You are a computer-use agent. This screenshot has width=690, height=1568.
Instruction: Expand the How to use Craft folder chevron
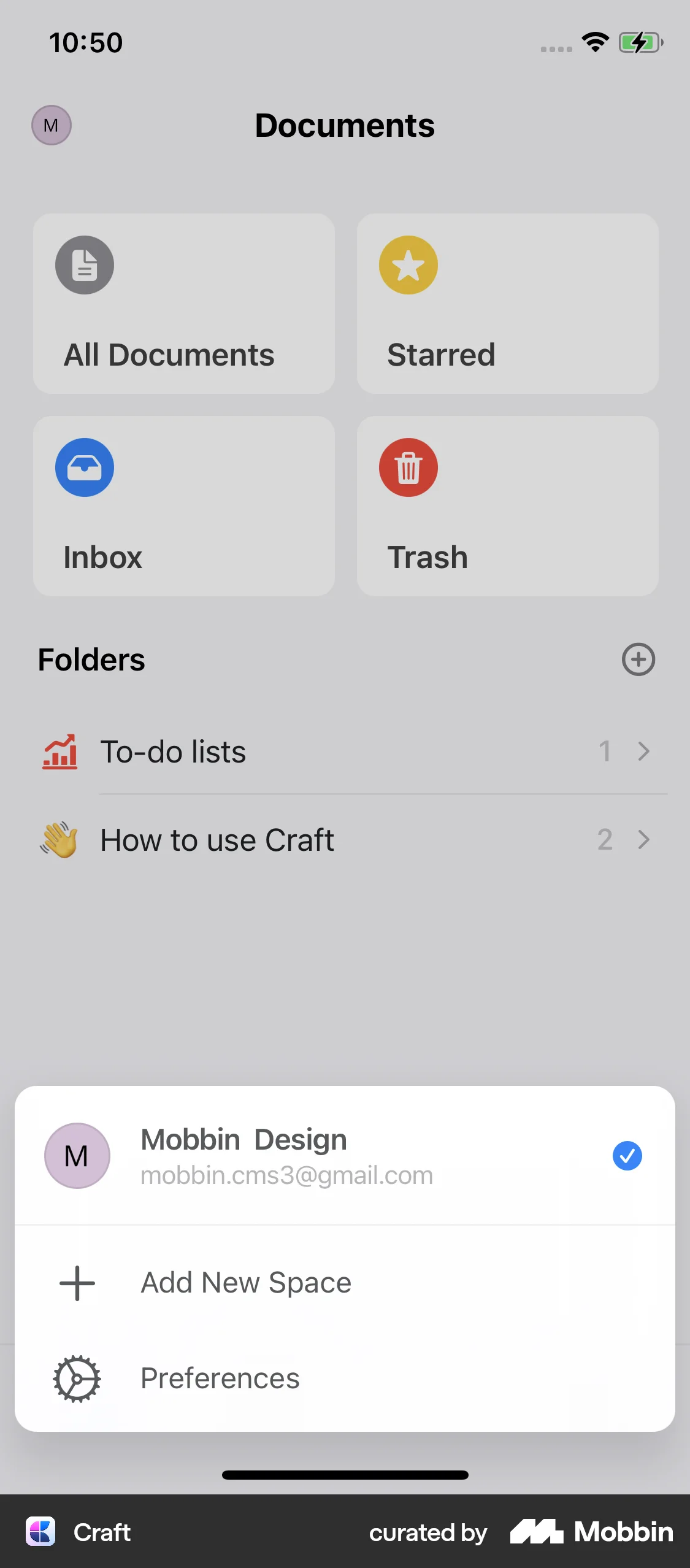pos(643,840)
